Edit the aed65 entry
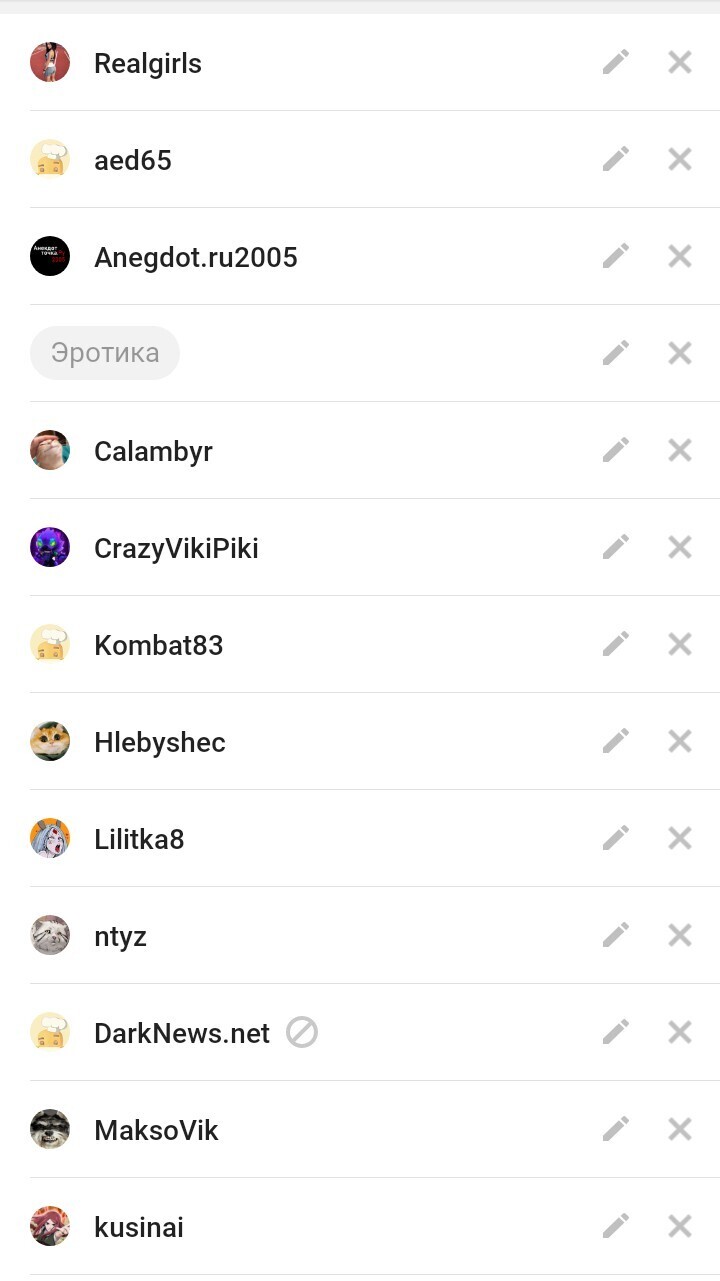 616,160
